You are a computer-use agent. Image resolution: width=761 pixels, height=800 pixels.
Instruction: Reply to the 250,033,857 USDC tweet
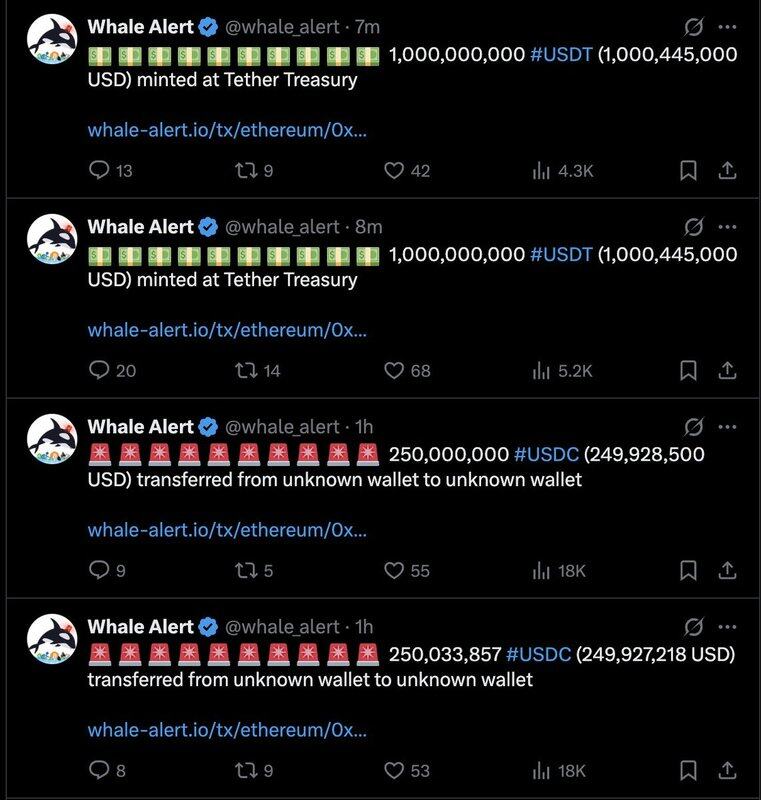(x=99, y=770)
